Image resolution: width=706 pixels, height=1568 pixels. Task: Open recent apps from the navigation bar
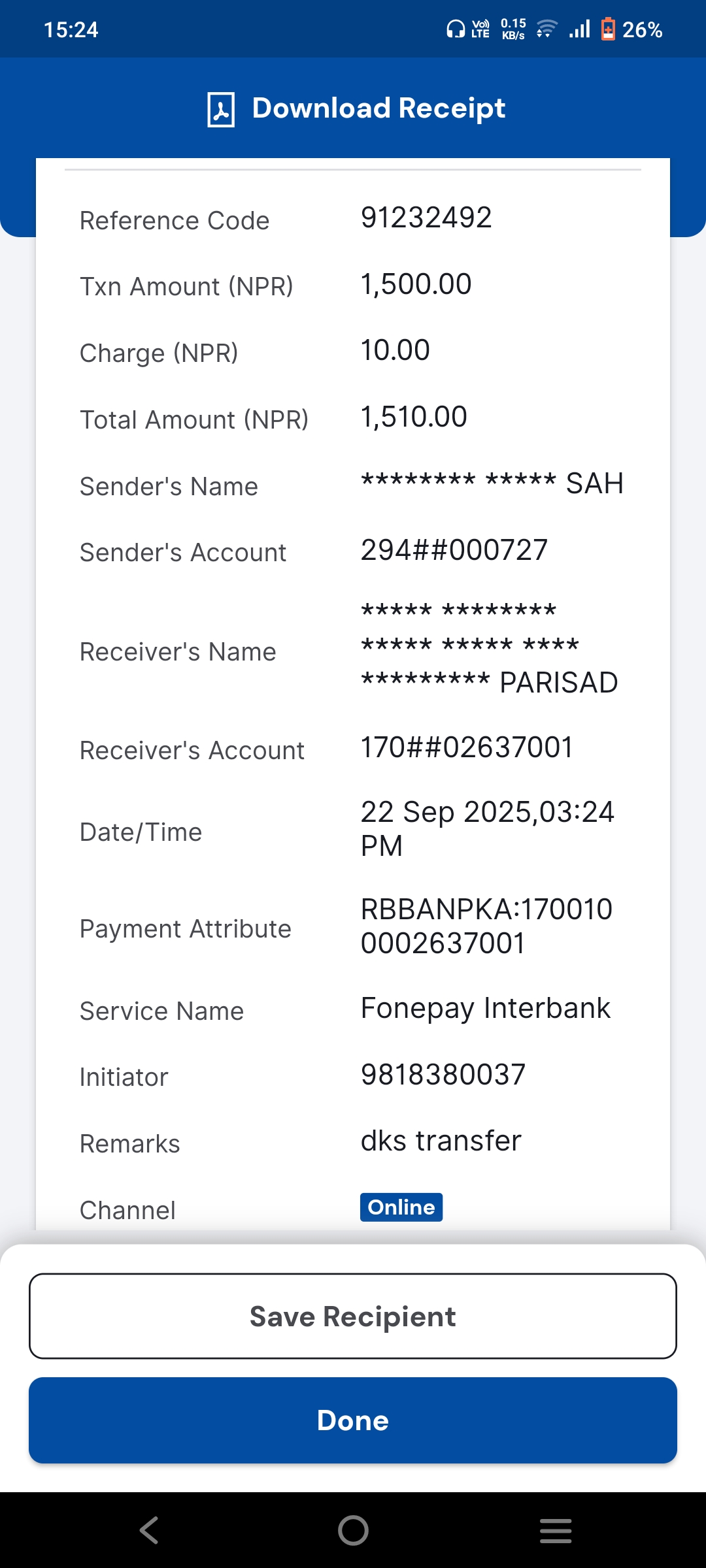pyautogui.click(x=556, y=1530)
